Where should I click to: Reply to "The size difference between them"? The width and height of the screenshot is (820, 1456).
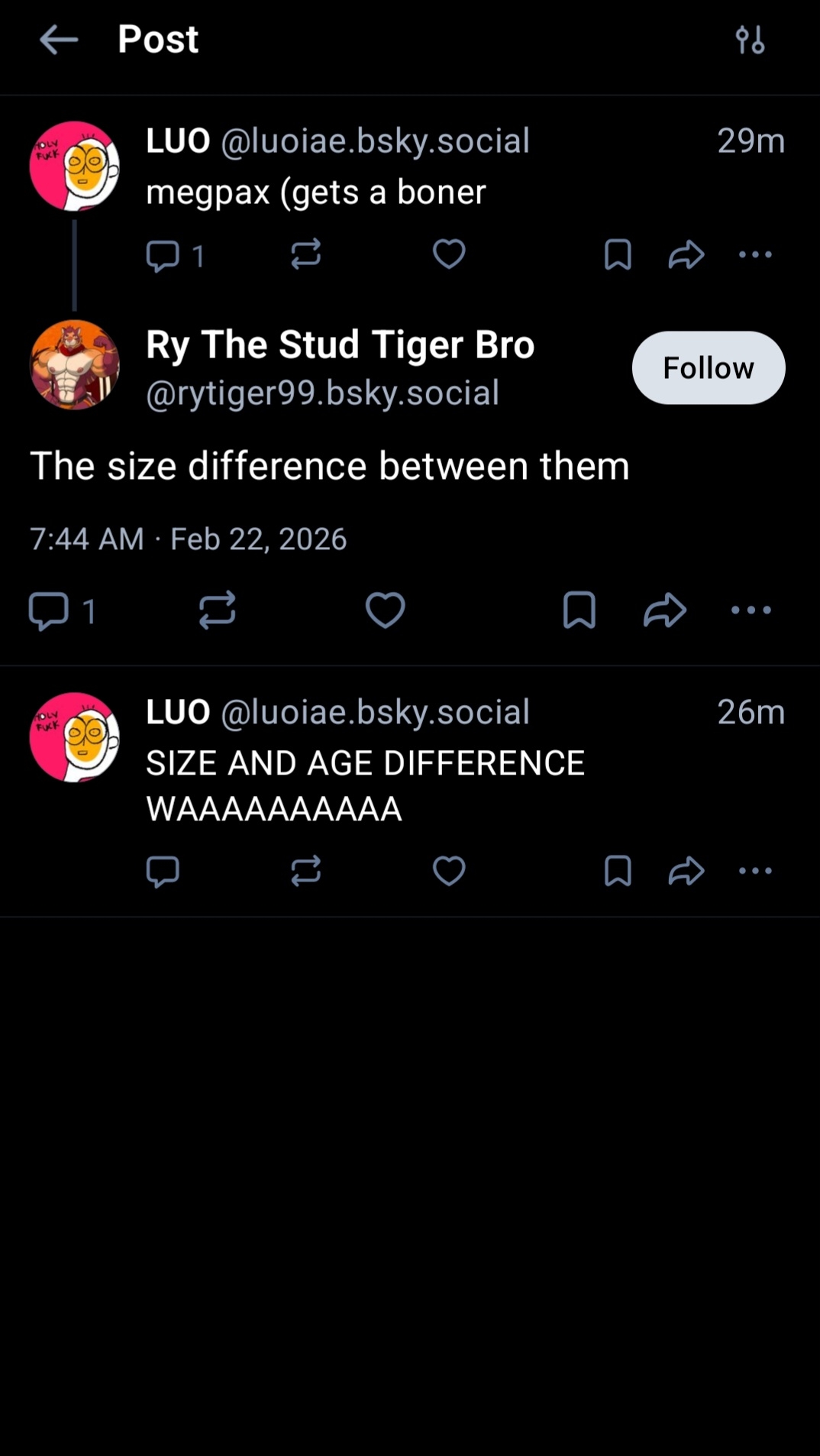(x=49, y=611)
